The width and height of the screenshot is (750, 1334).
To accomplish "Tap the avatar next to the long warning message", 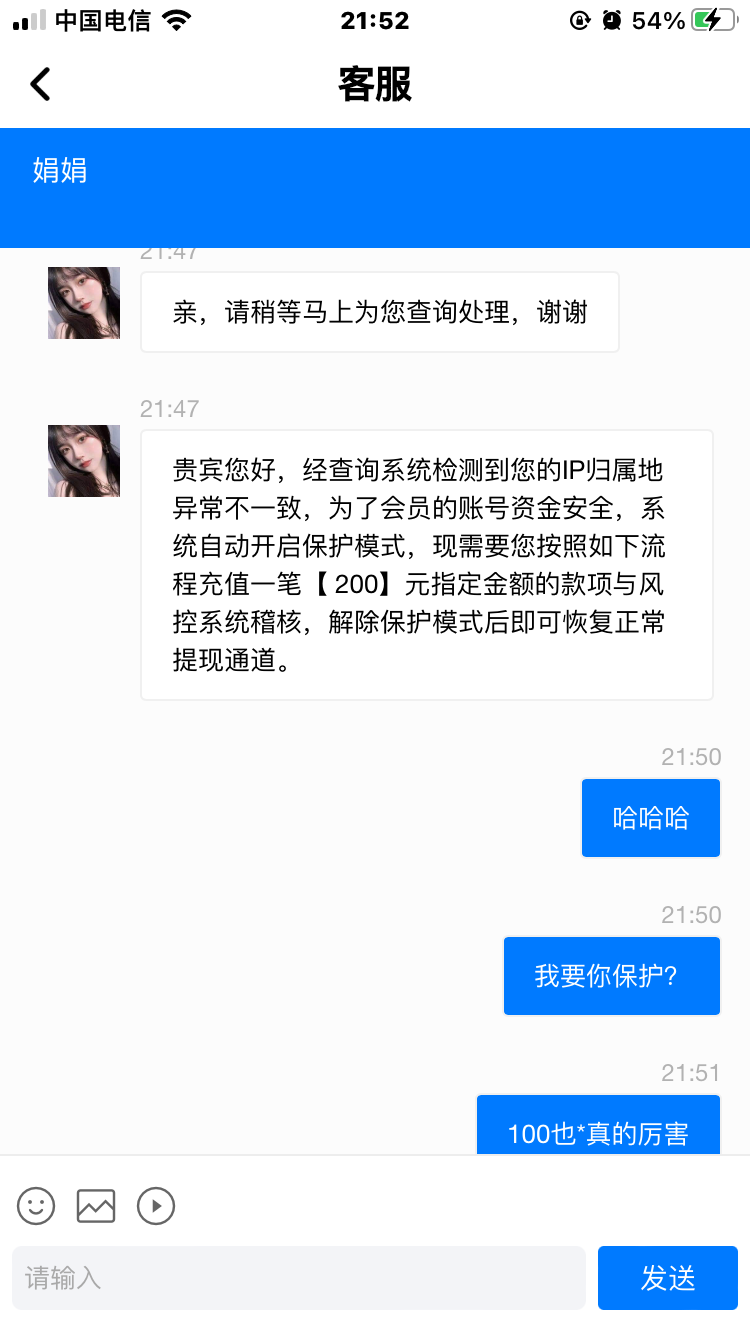I will [83, 461].
